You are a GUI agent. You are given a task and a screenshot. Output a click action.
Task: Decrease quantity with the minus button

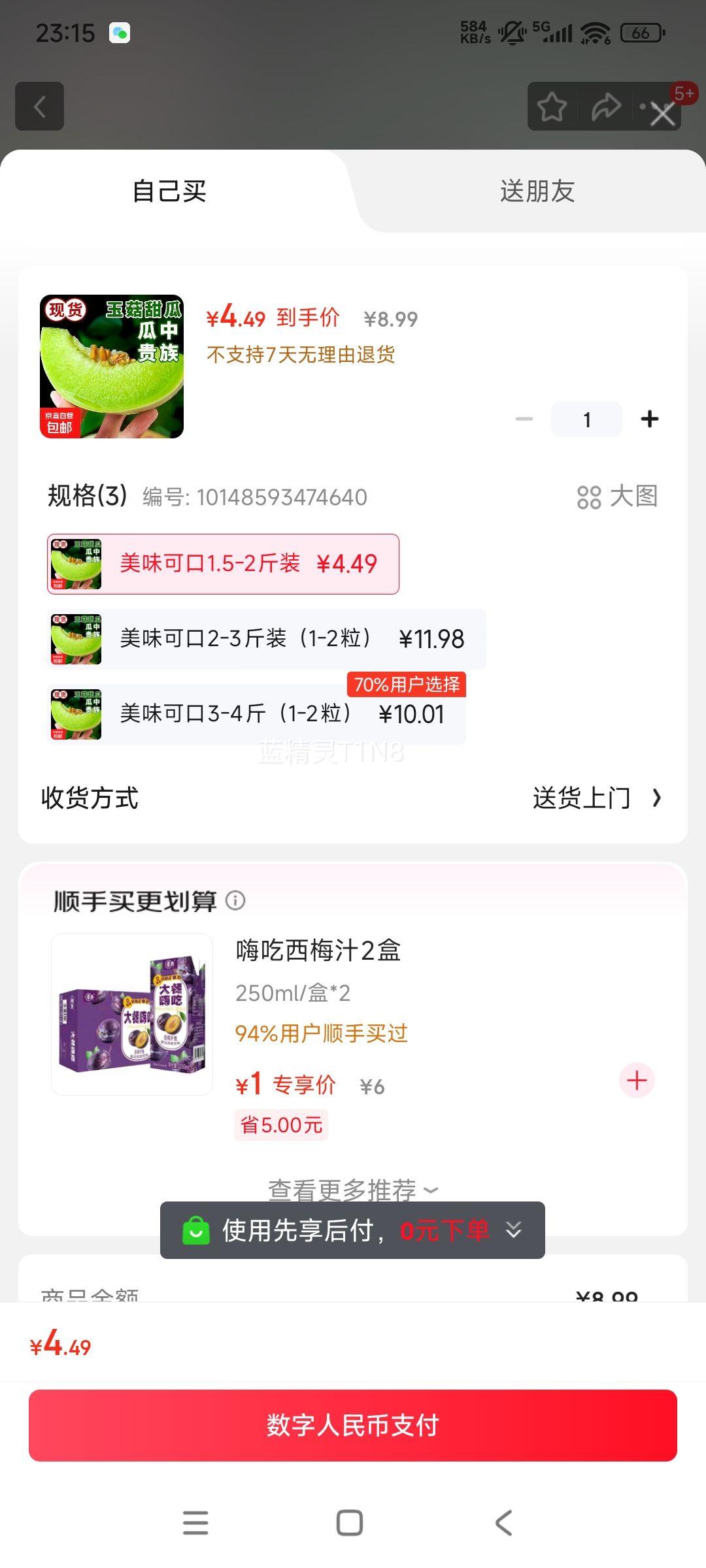pos(524,419)
